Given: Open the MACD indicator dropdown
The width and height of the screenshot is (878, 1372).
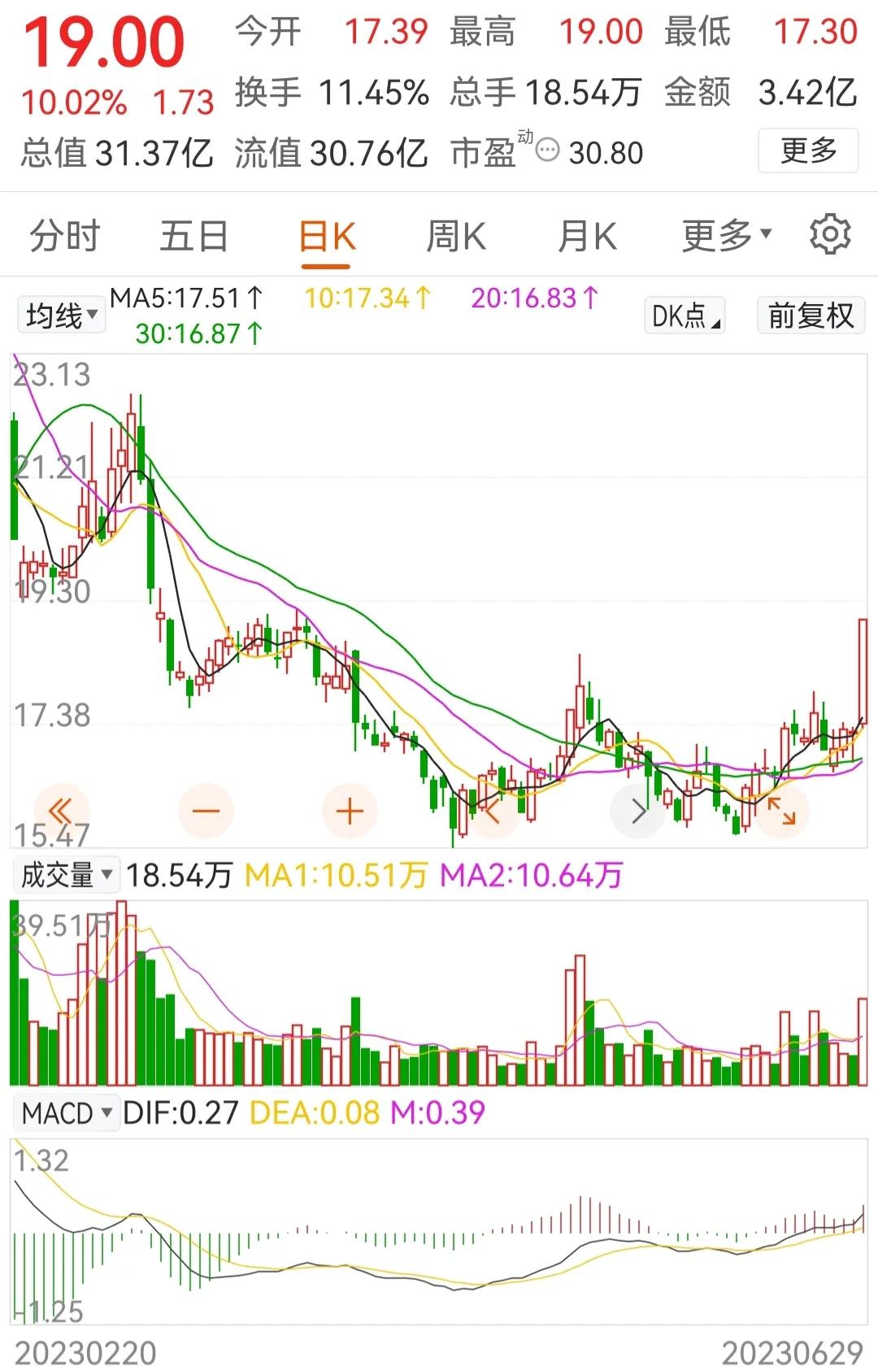Looking at the screenshot, I should click(x=65, y=1113).
